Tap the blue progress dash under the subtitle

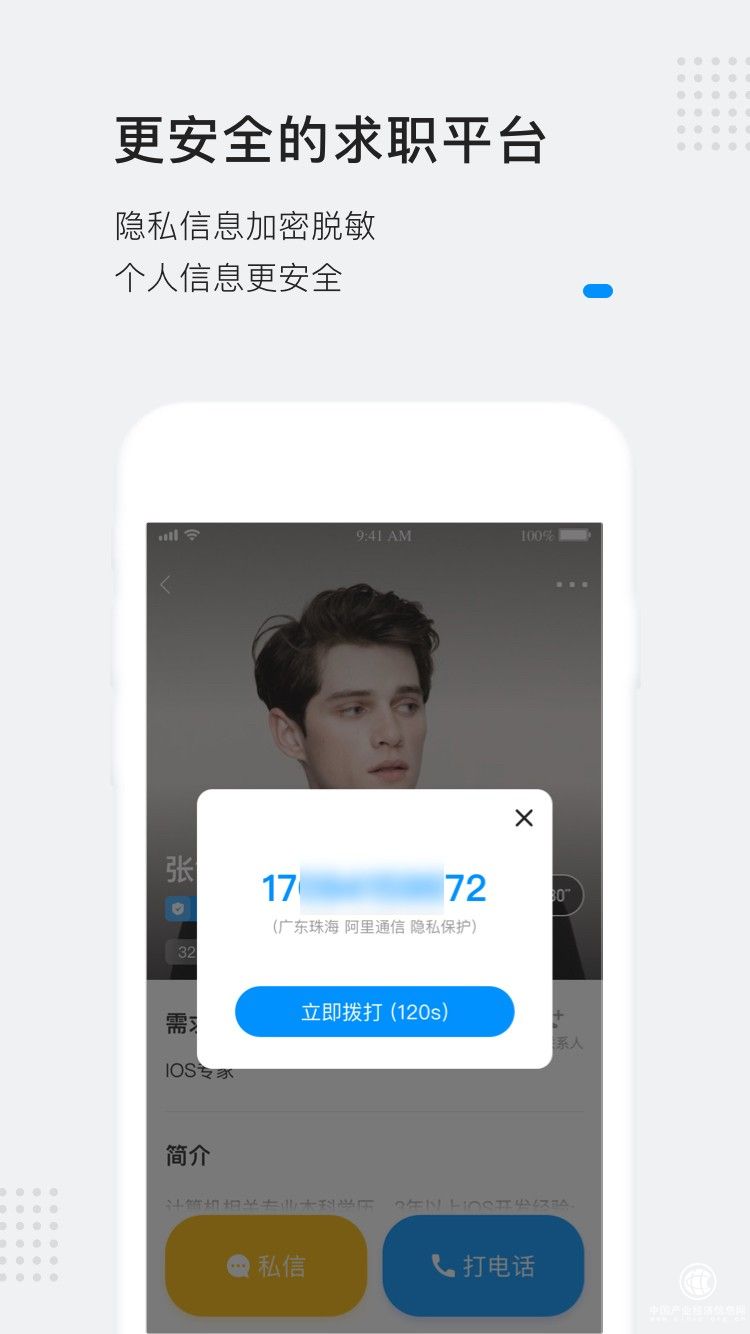(x=598, y=290)
